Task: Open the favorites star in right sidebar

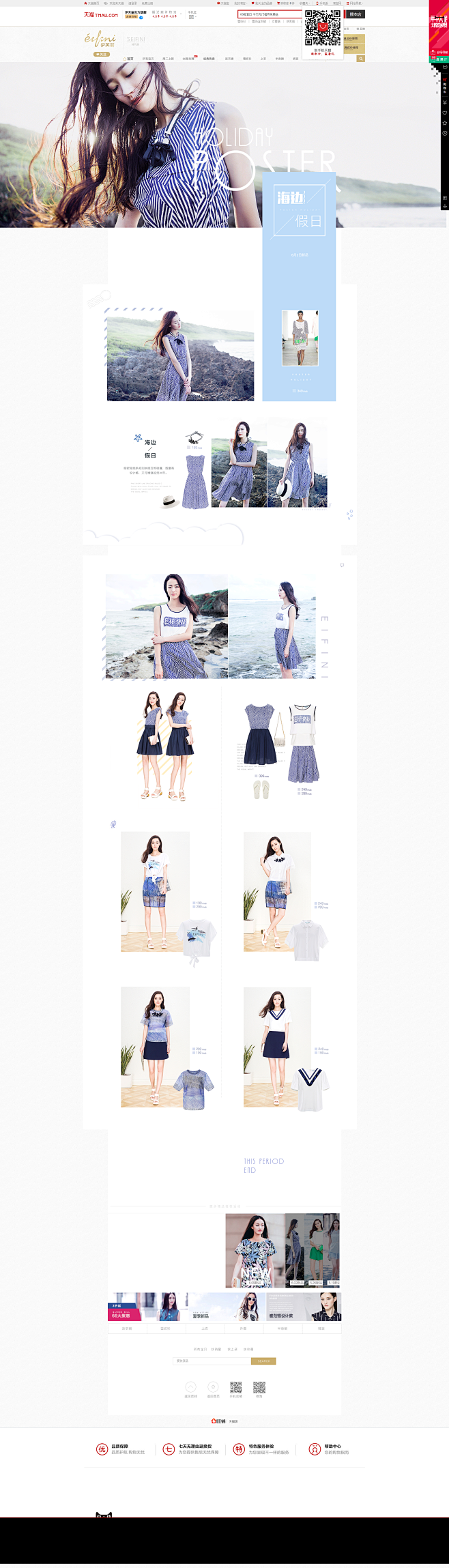Action: point(445,124)
